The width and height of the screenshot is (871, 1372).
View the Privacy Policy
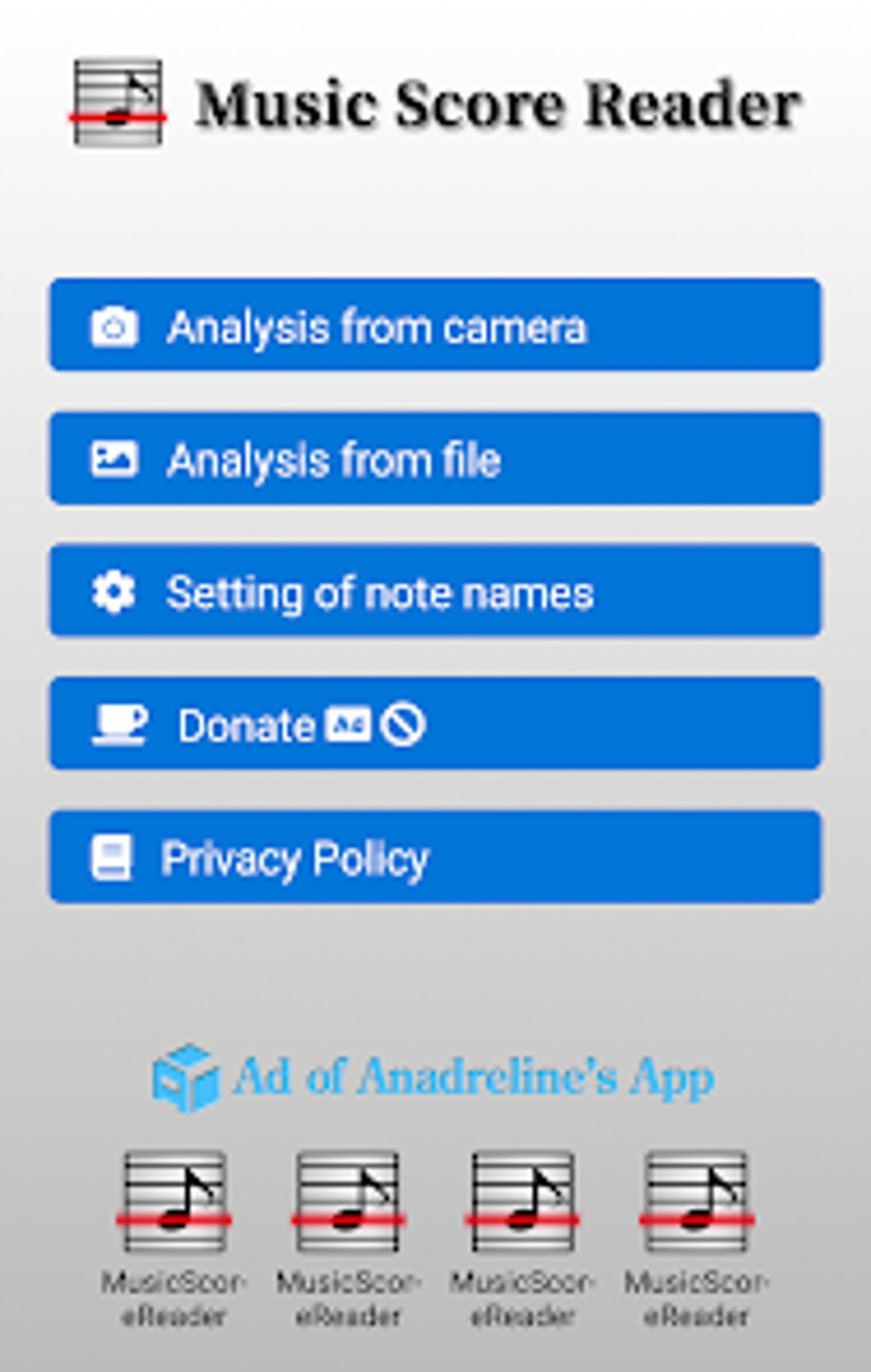point(435,859)
